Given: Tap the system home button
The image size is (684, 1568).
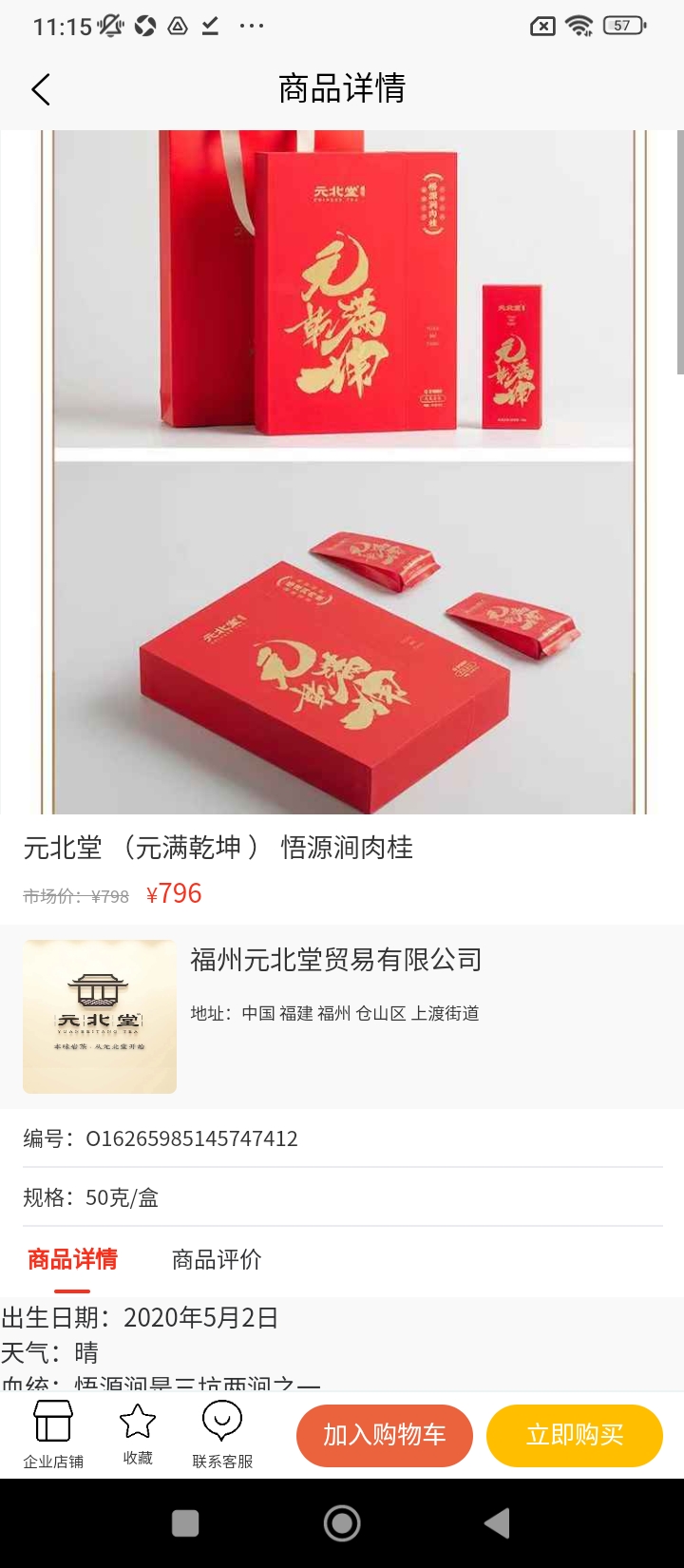Looking at the screenshot, I should [x=342, y=1523].
